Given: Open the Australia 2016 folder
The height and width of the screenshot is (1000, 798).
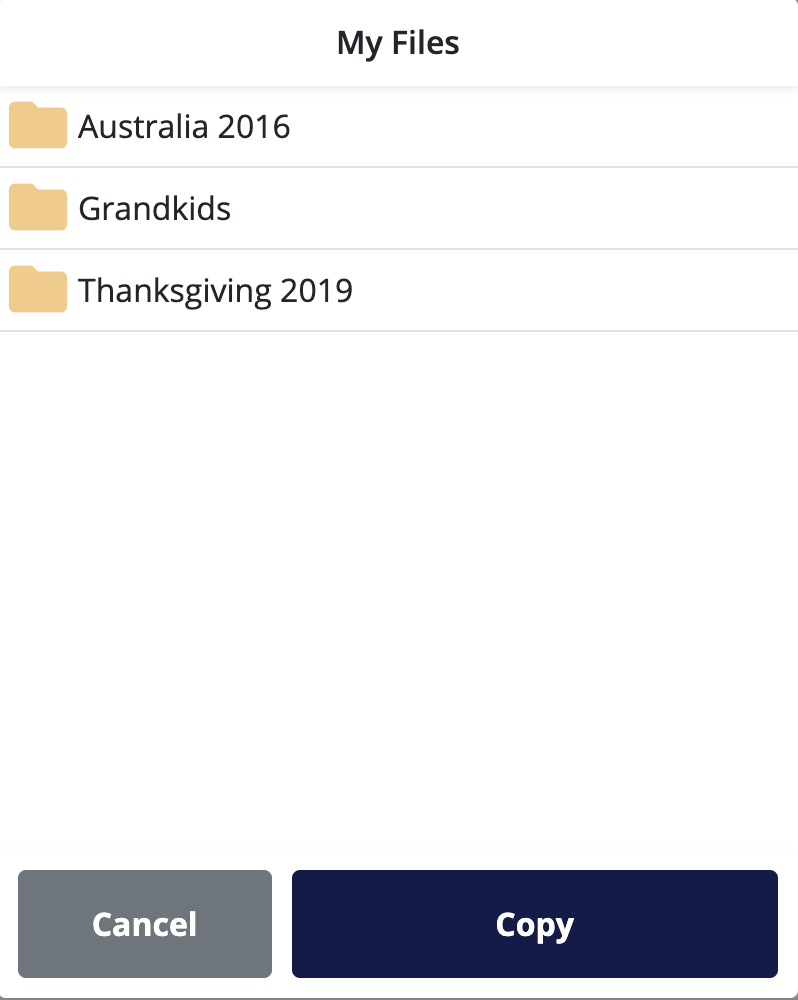Looking at the screenshot, I should [184, 127].
